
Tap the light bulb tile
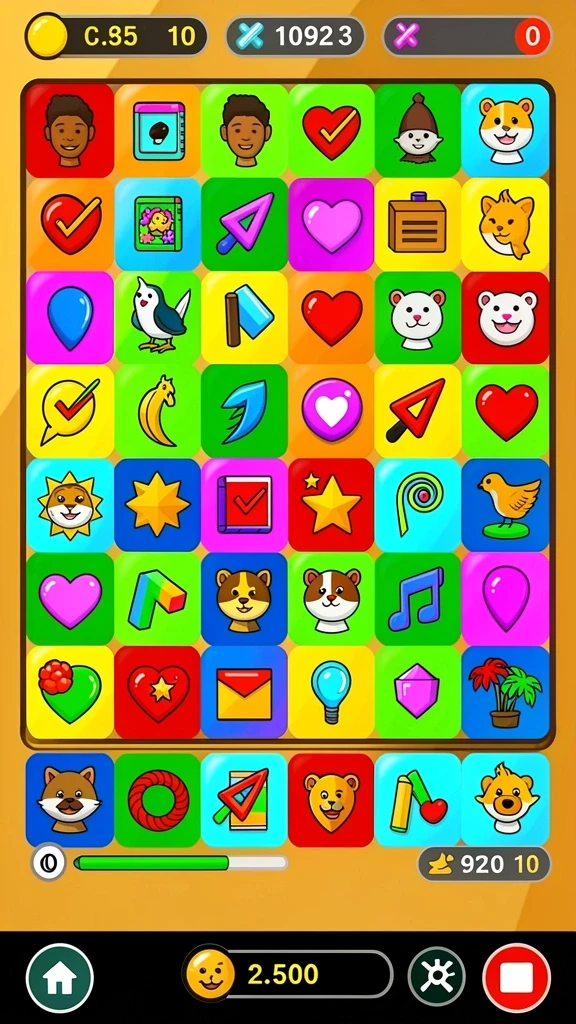[331, 692]
